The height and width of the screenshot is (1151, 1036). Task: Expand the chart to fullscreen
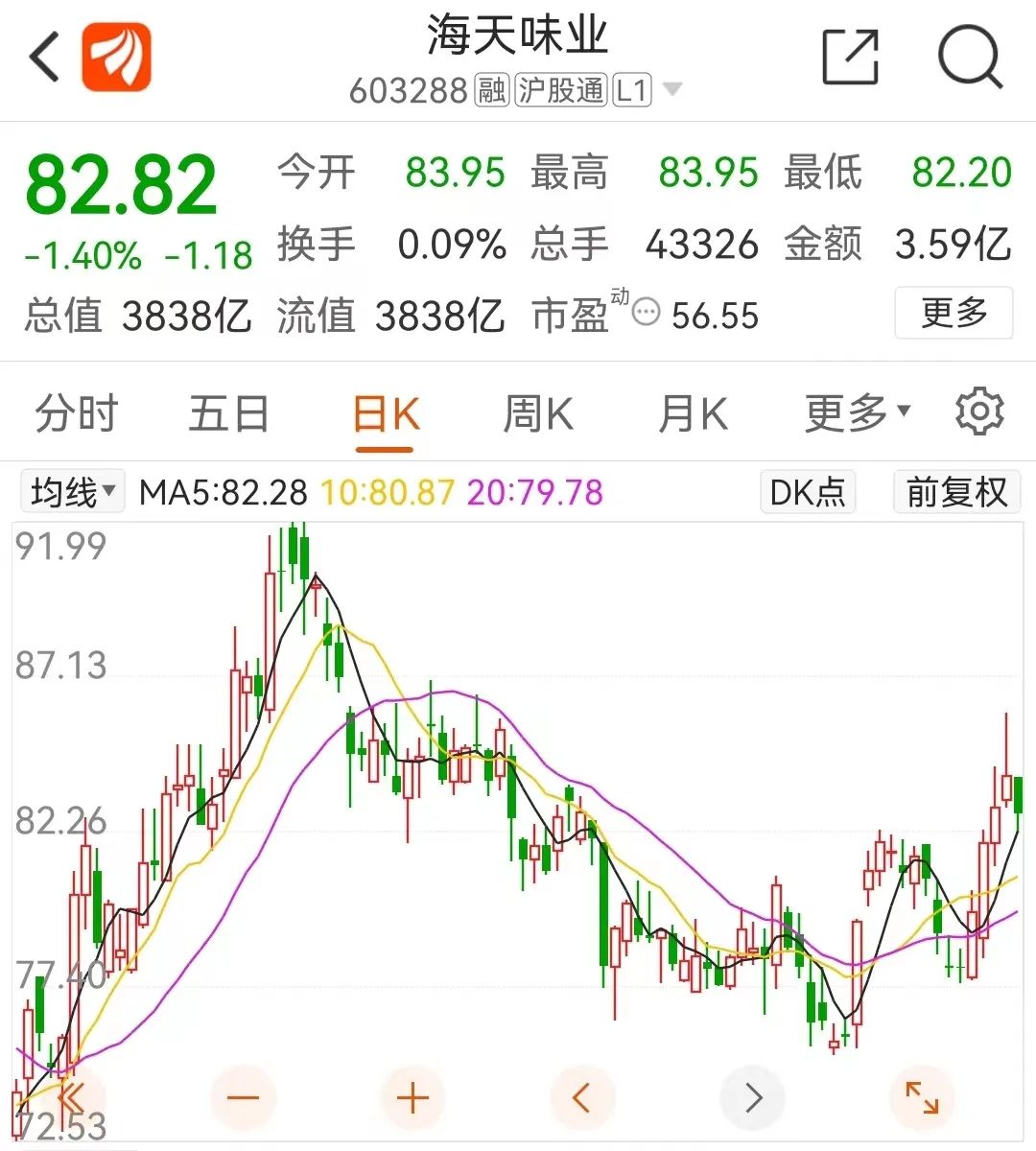[922, 1097]
